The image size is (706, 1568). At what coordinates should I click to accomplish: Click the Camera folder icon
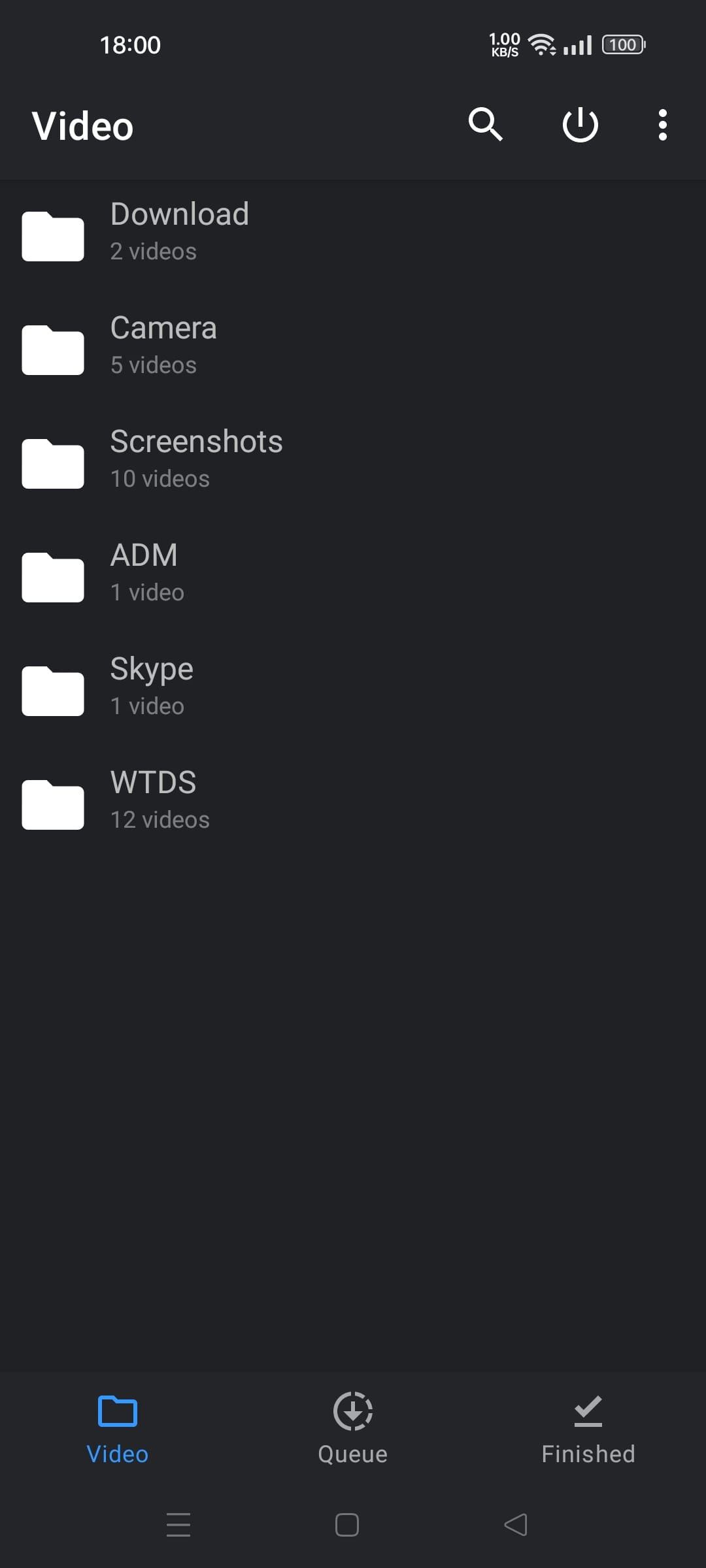[53, 350]
